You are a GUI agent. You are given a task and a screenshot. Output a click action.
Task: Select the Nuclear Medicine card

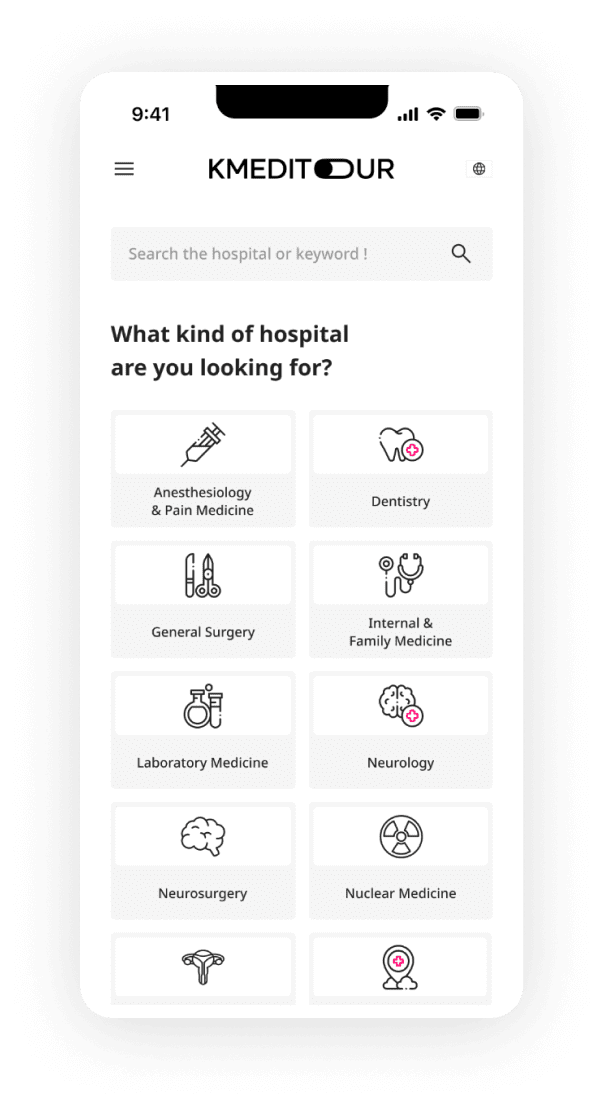coord(400,860)
